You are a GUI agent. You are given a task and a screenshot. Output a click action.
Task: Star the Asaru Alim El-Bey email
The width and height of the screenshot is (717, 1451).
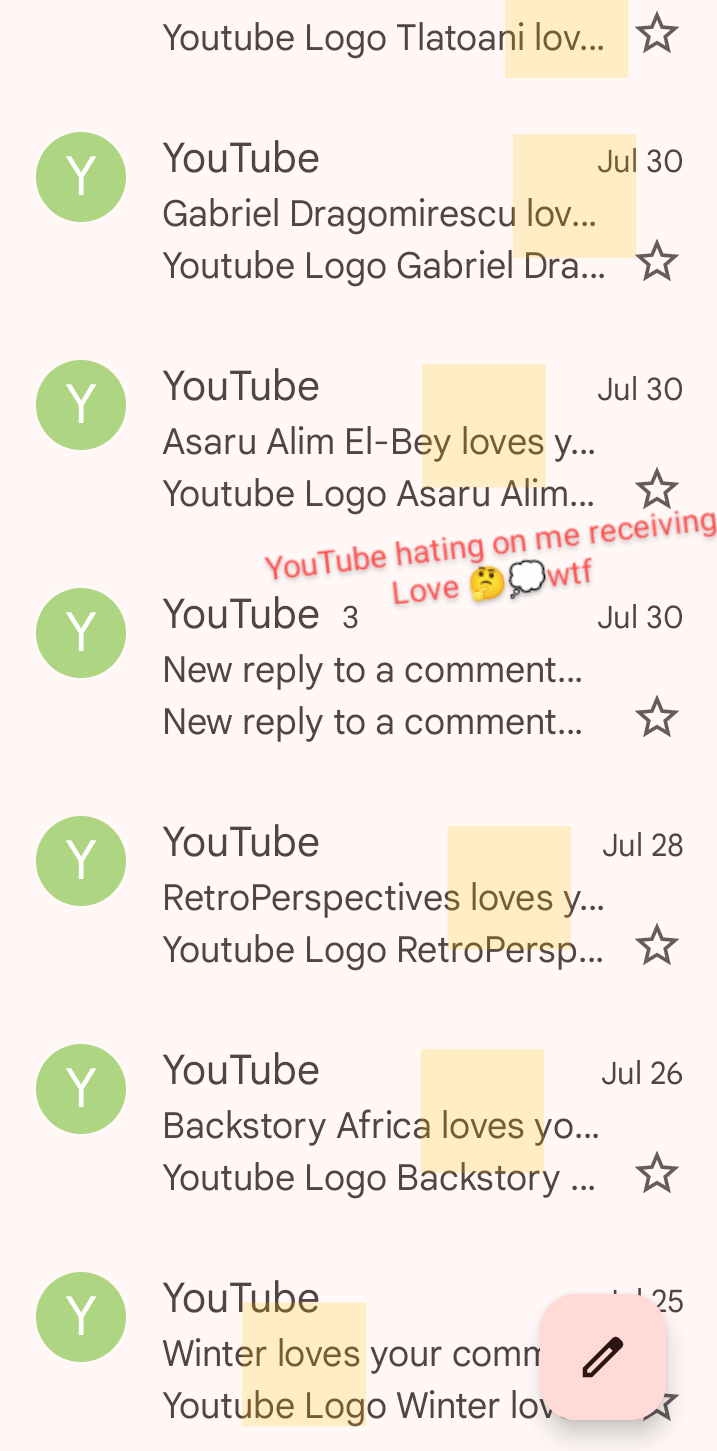657,490
